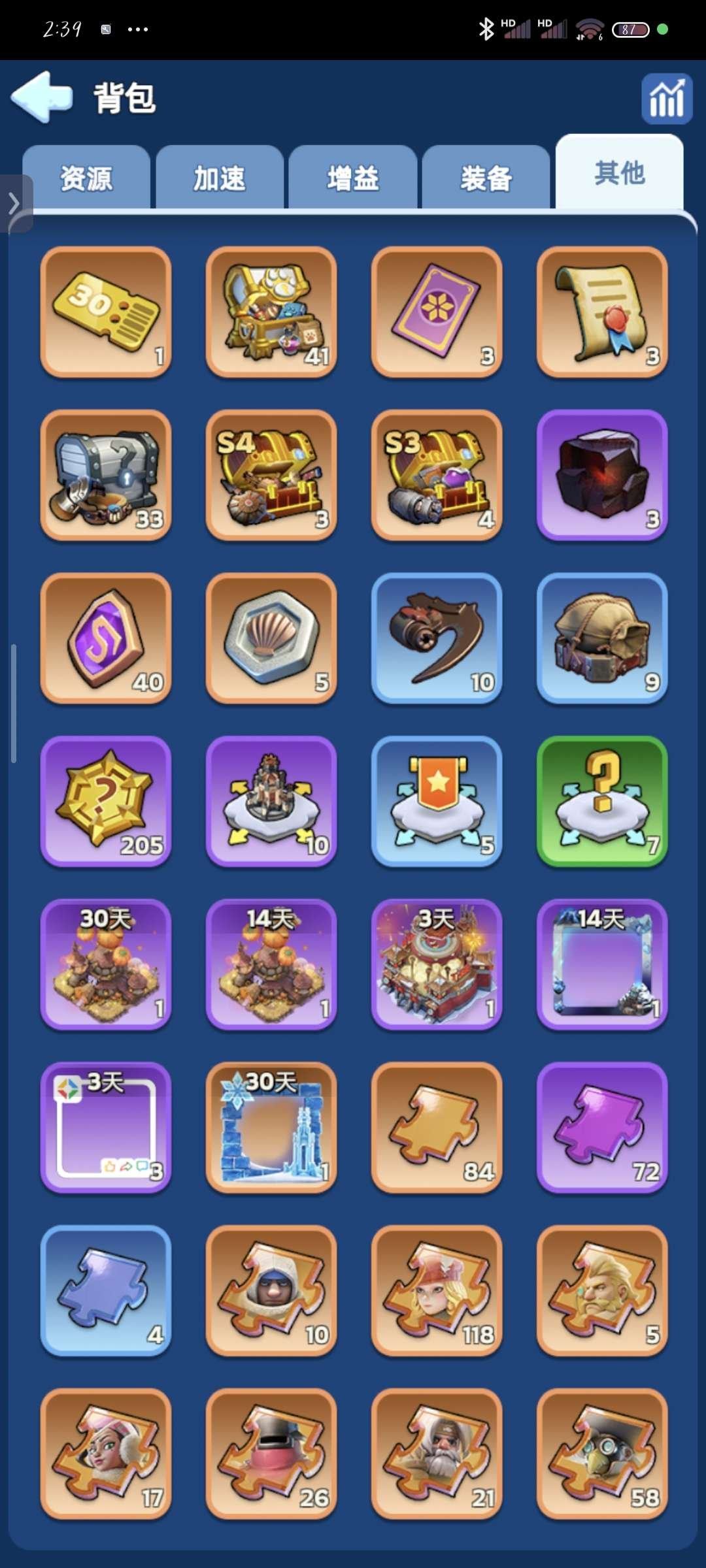
Task: Select the 30天 pumpkin castle skin
Action: (x=106, y=964)
